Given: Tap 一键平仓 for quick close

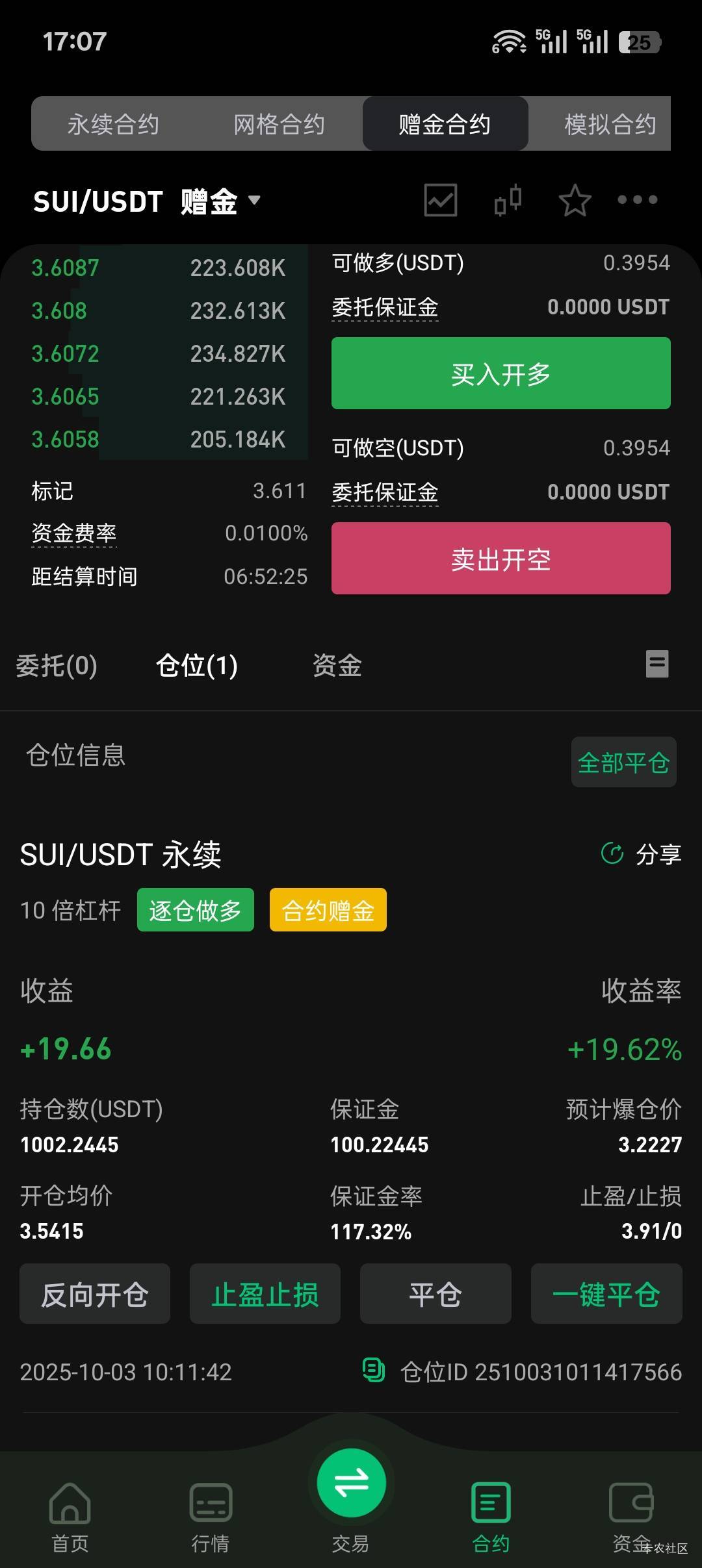Looking at the screenshot, I should coord(606,1294).
